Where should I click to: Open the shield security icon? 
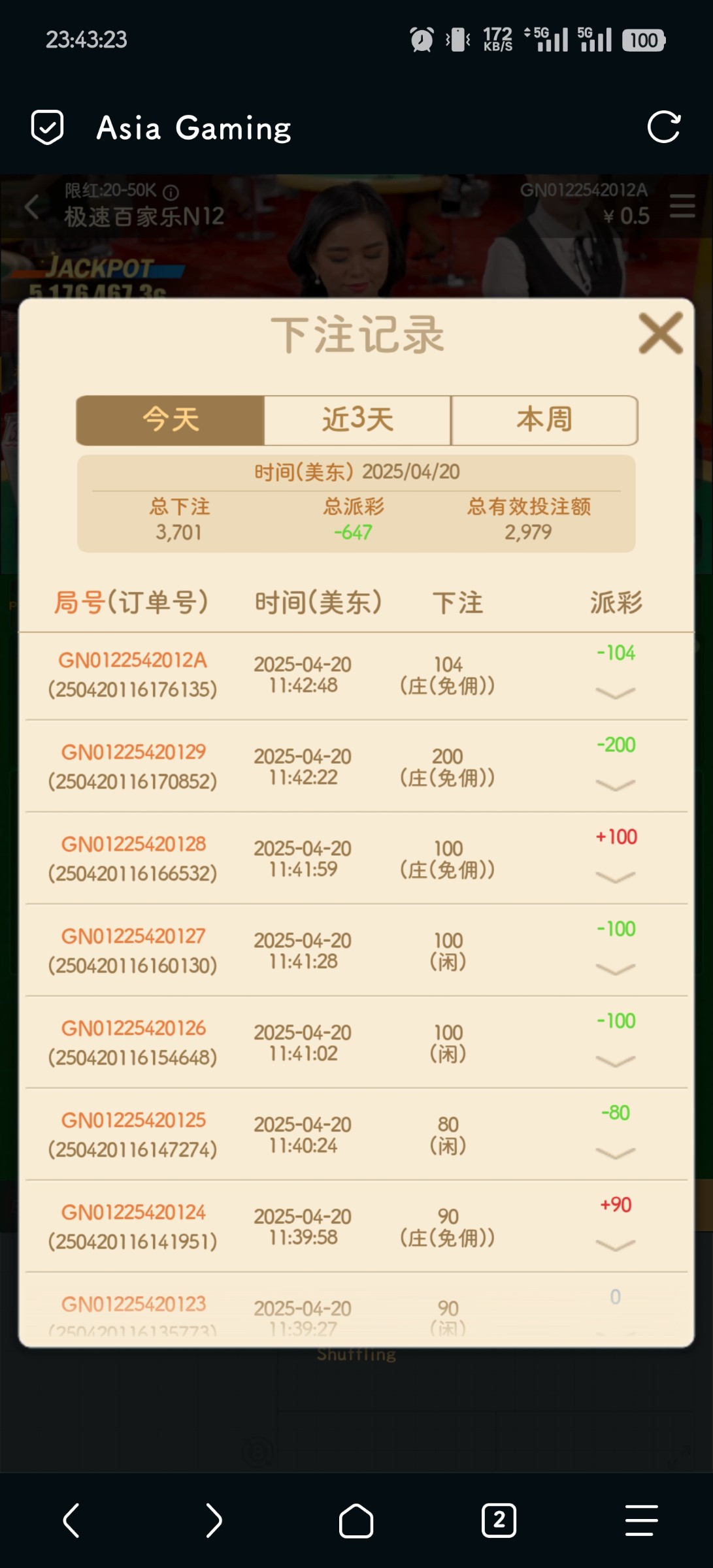click(48, 127)
